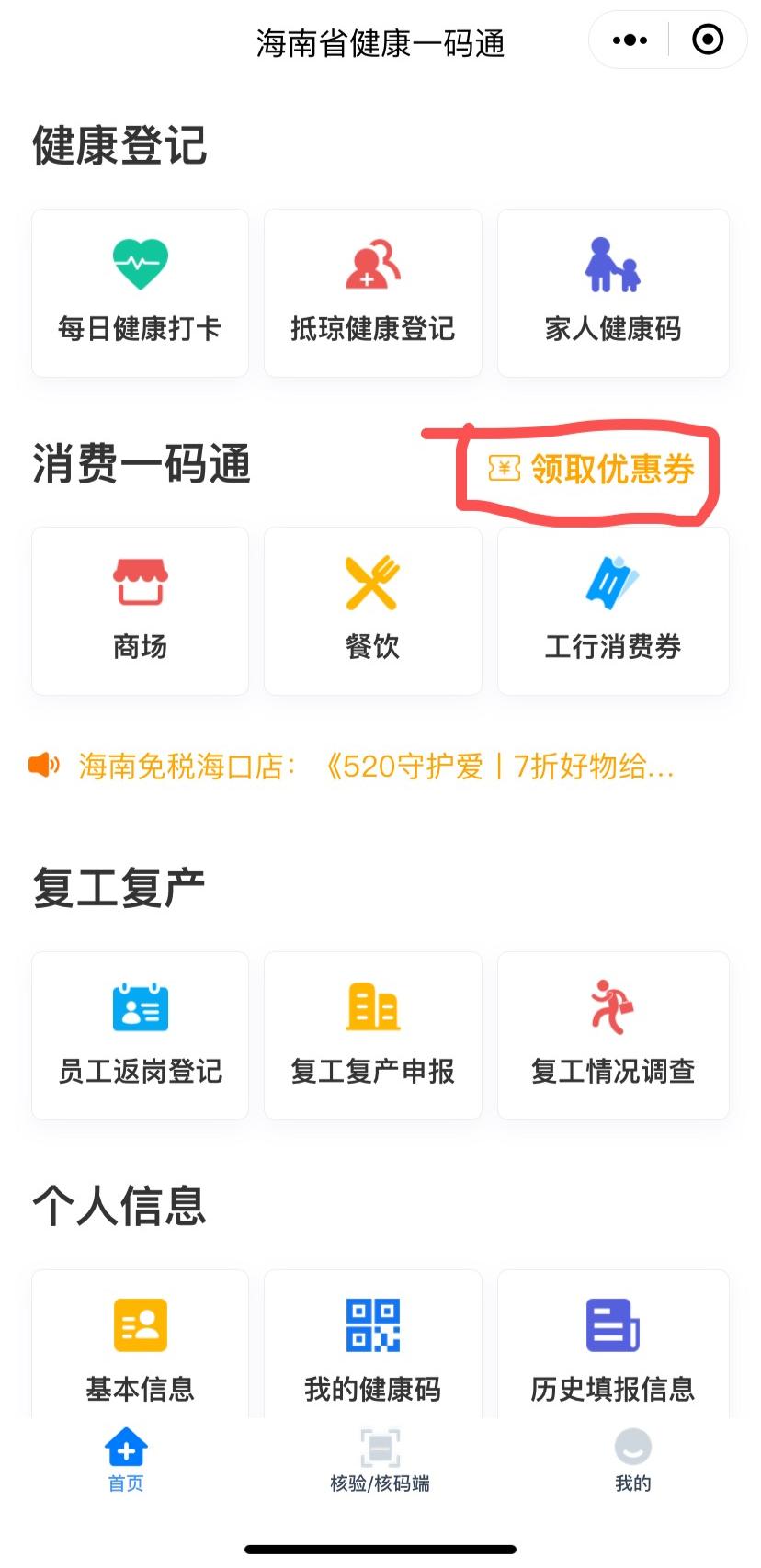Open 家人健康码 family health code
The width and height of the screenshot is (761, 1568).
[612, 292]
